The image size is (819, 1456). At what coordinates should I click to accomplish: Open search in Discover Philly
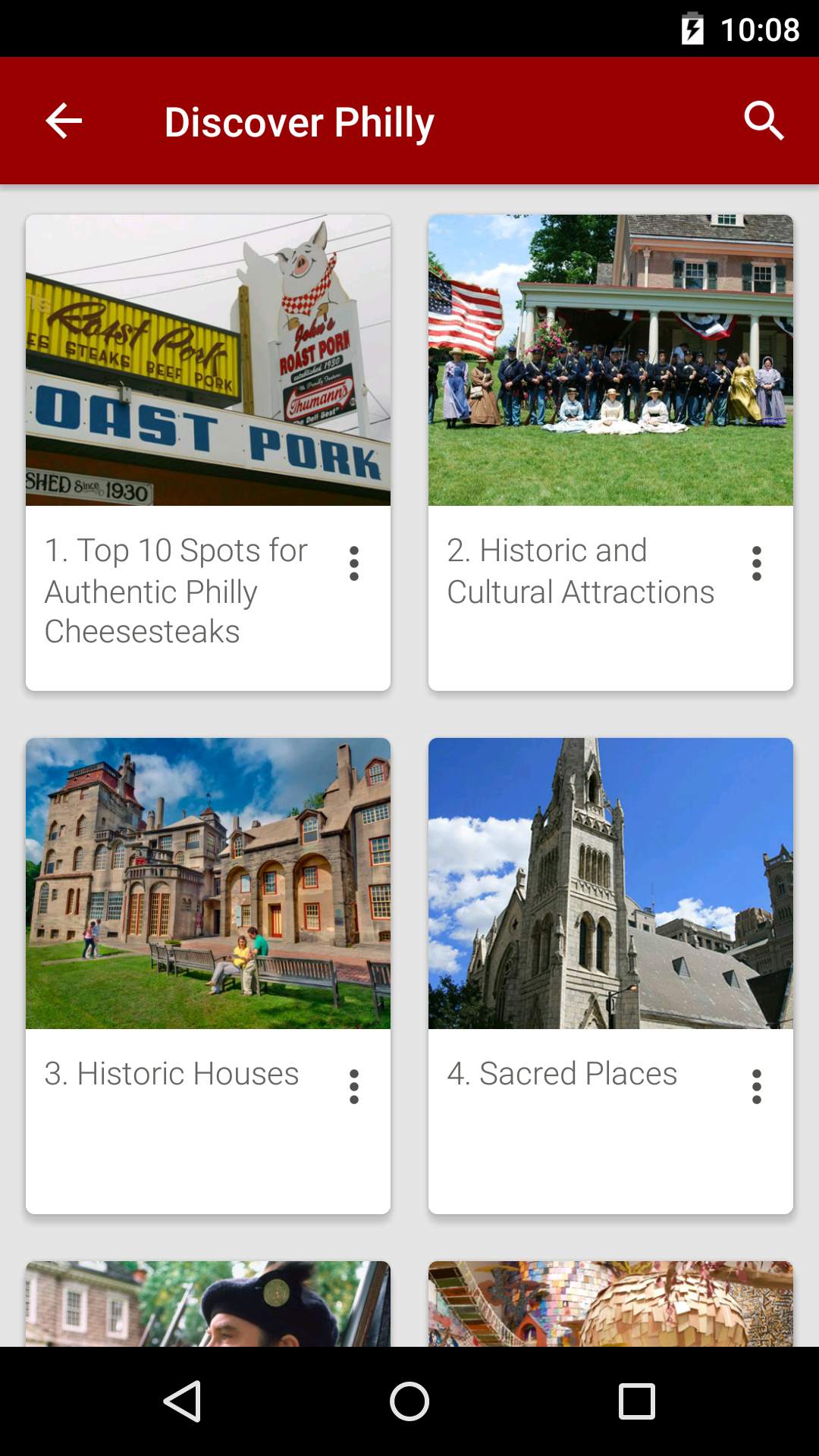(763, 121)
